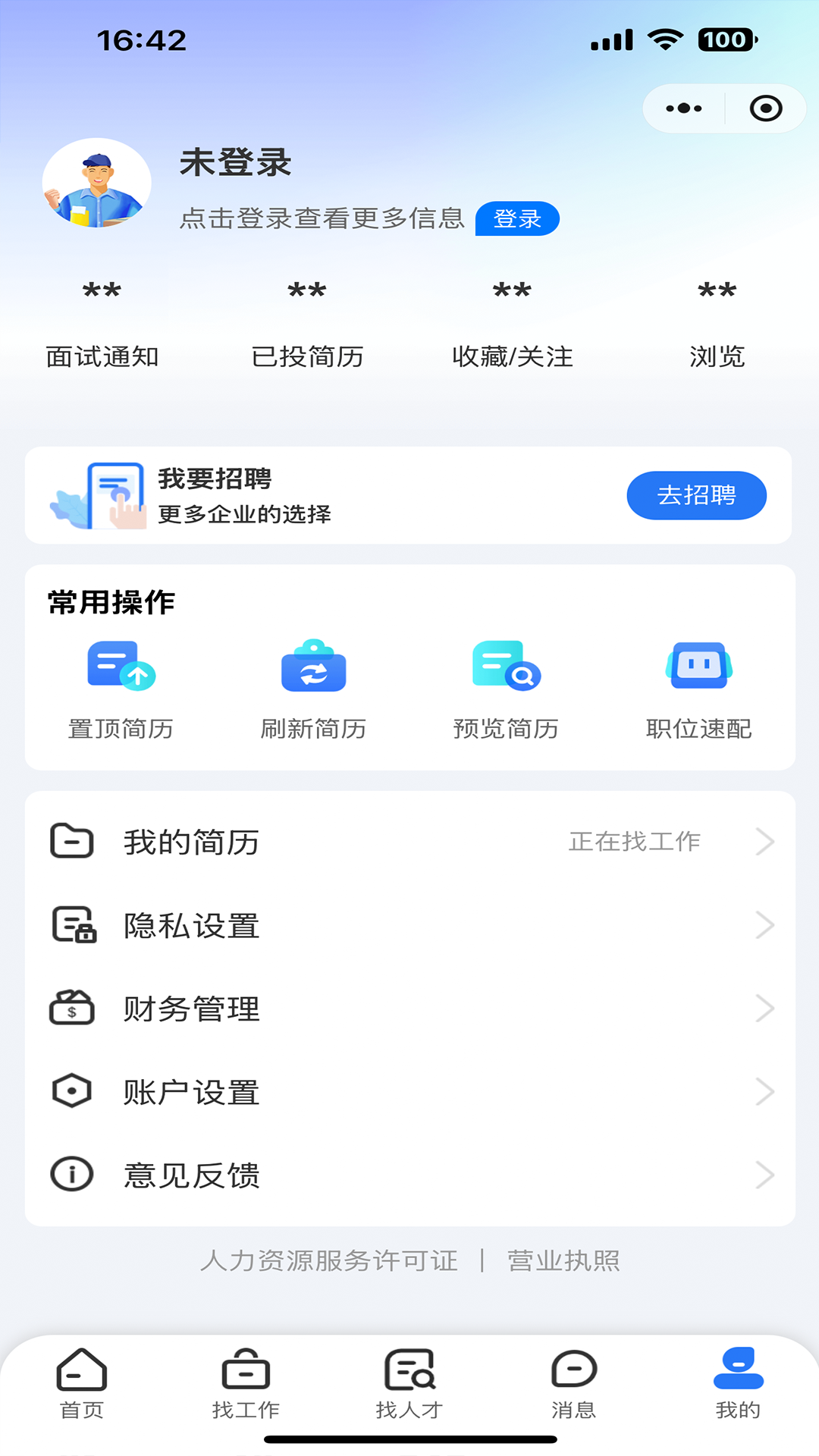
Task: Expand 我的简历 with its chevron
Action: 766,841
